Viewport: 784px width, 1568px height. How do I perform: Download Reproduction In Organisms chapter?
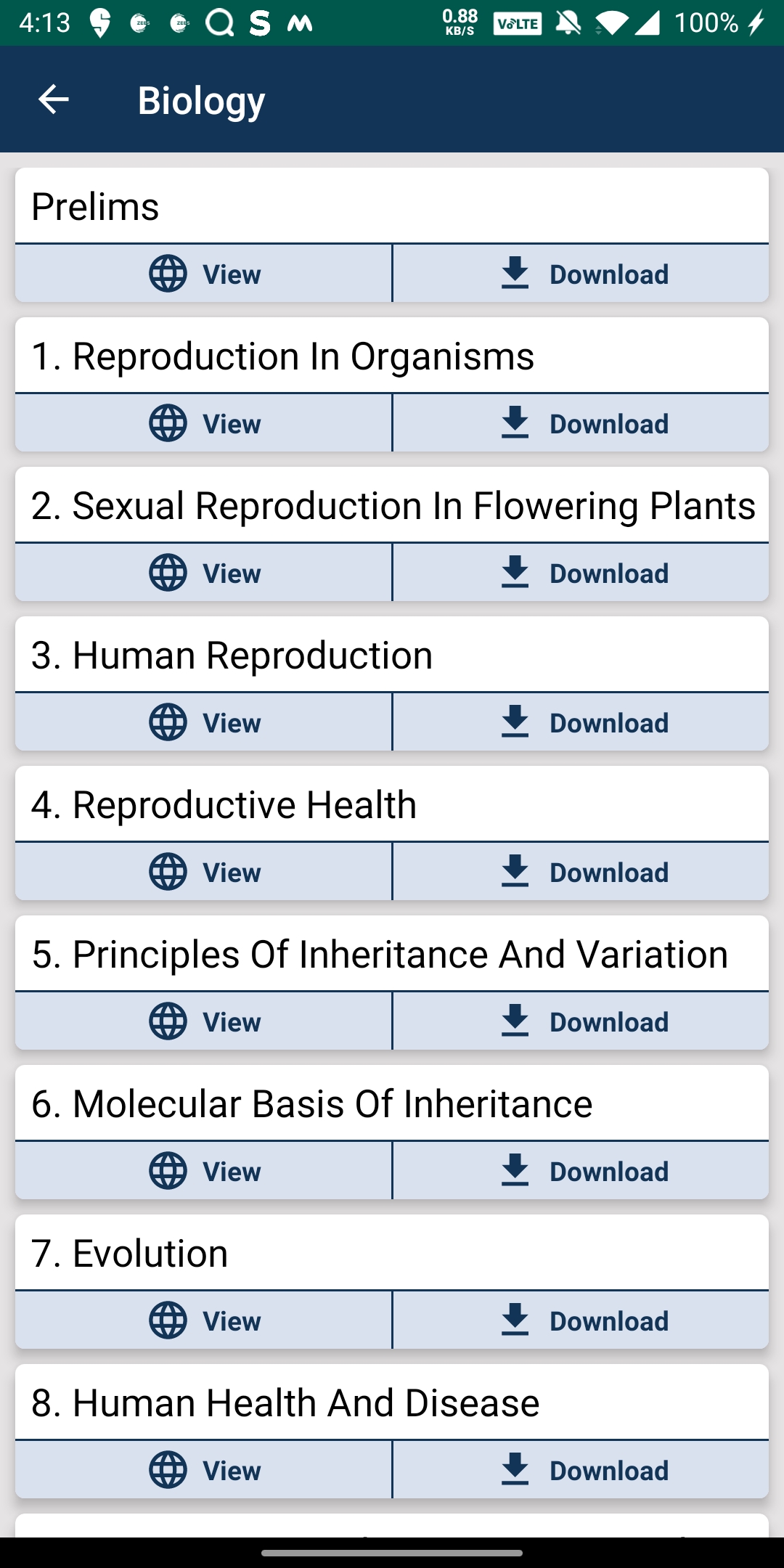[581, 423]
